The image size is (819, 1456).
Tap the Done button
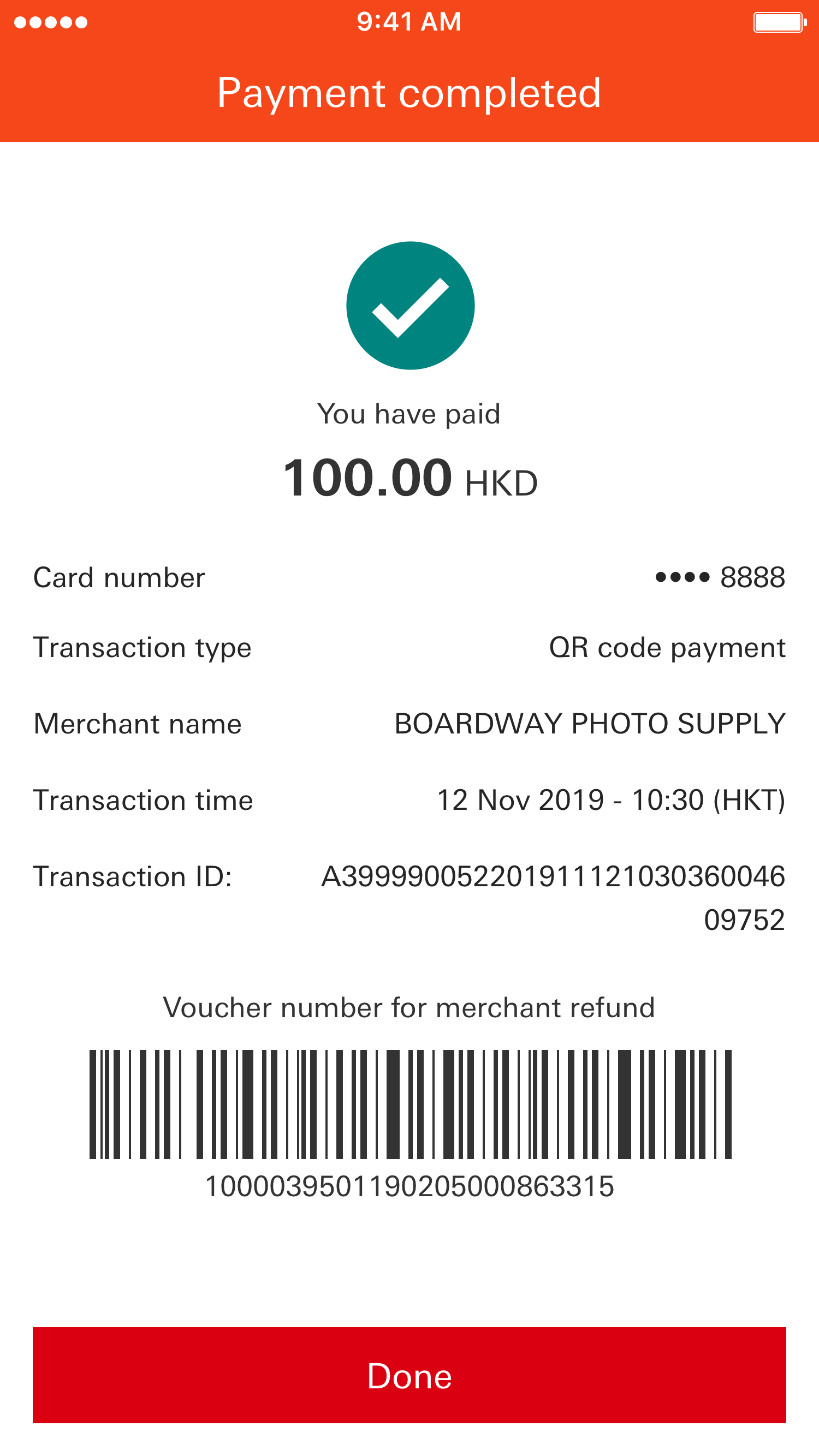pyautogui.click(x=409, y=1375)
